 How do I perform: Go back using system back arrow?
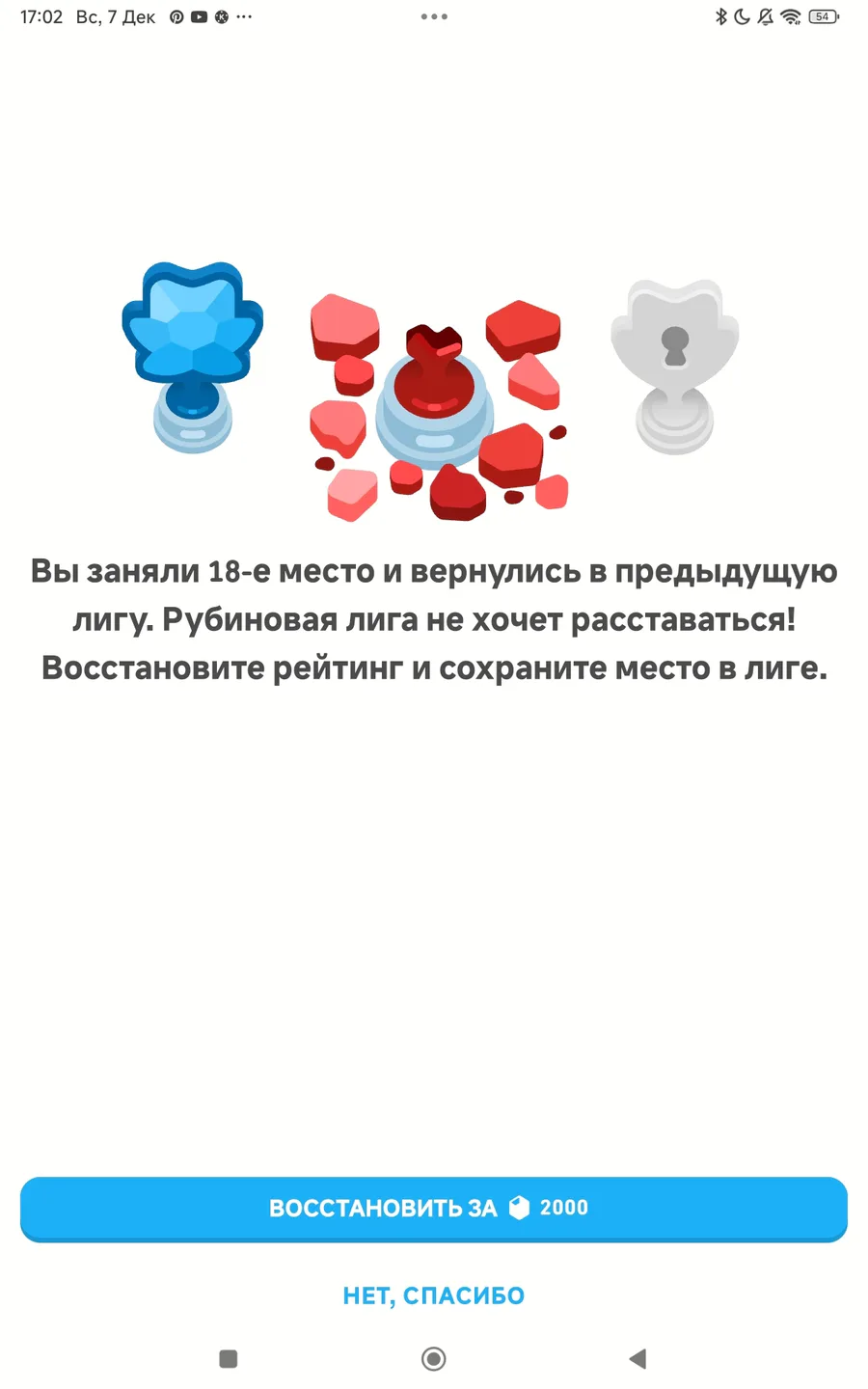pos(637,1359)
